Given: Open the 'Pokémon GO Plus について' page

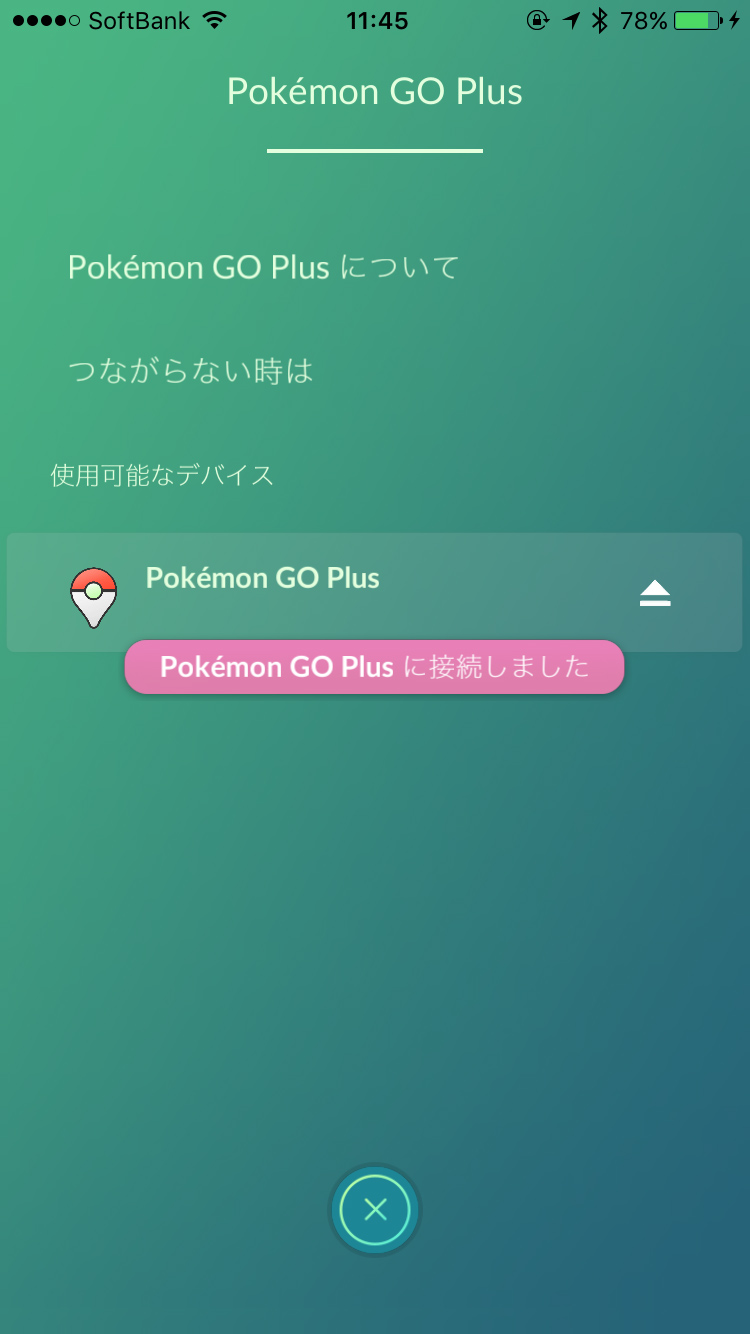Looking at the screenshot, I should pos(263,267).
